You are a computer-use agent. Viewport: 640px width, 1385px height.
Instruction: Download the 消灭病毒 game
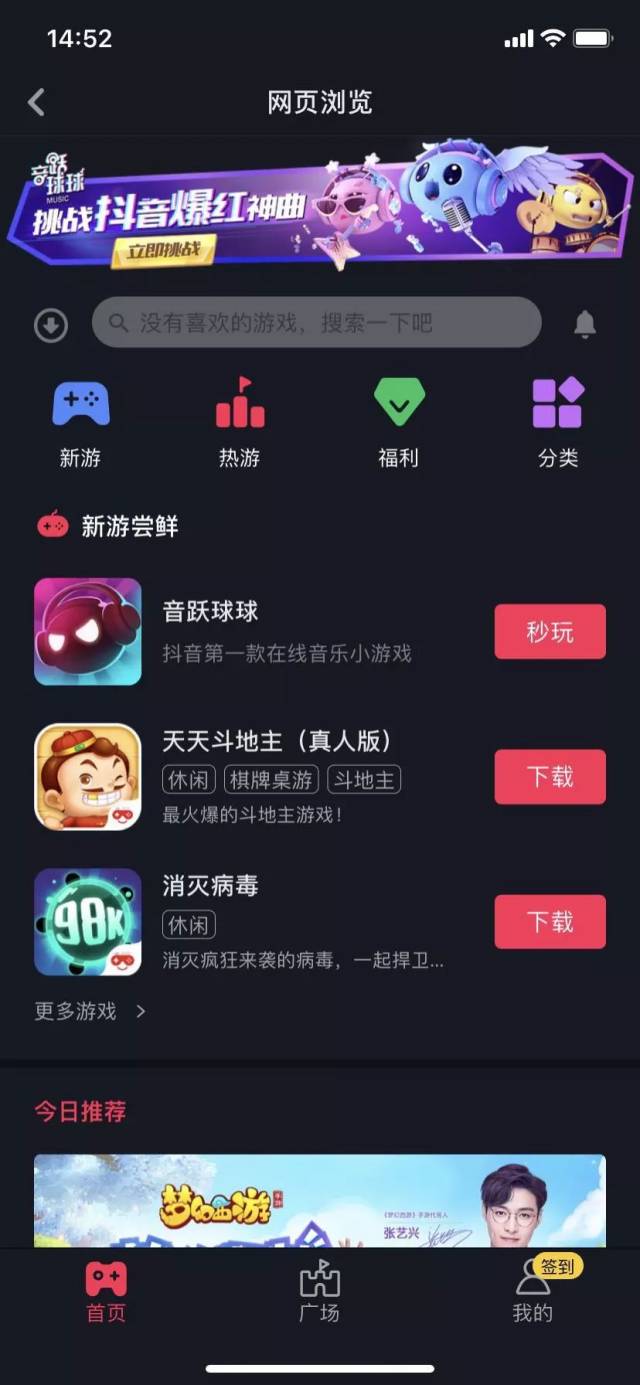pos(550,921)
